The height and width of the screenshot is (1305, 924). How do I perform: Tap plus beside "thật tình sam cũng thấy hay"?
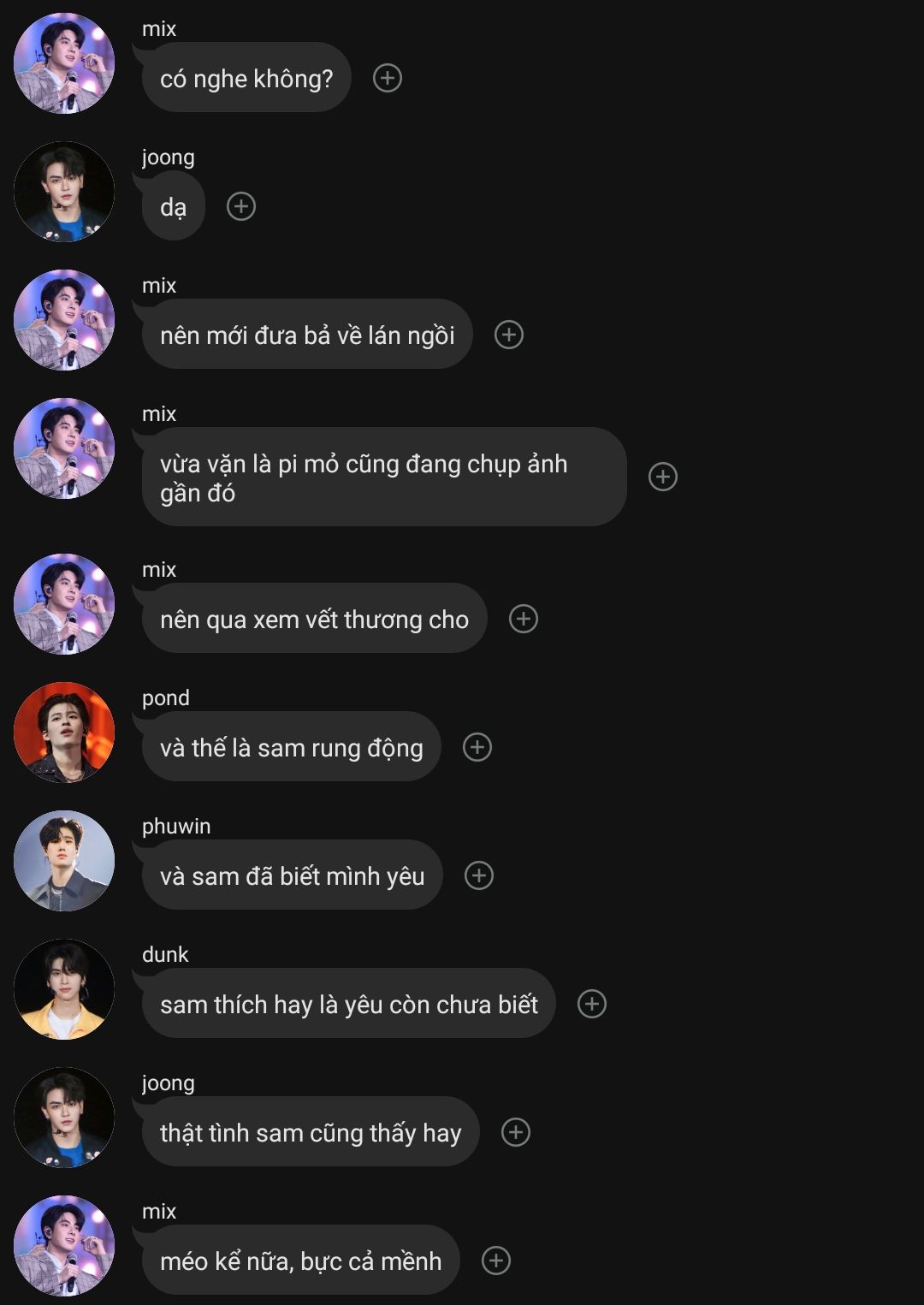point(516,1132)
